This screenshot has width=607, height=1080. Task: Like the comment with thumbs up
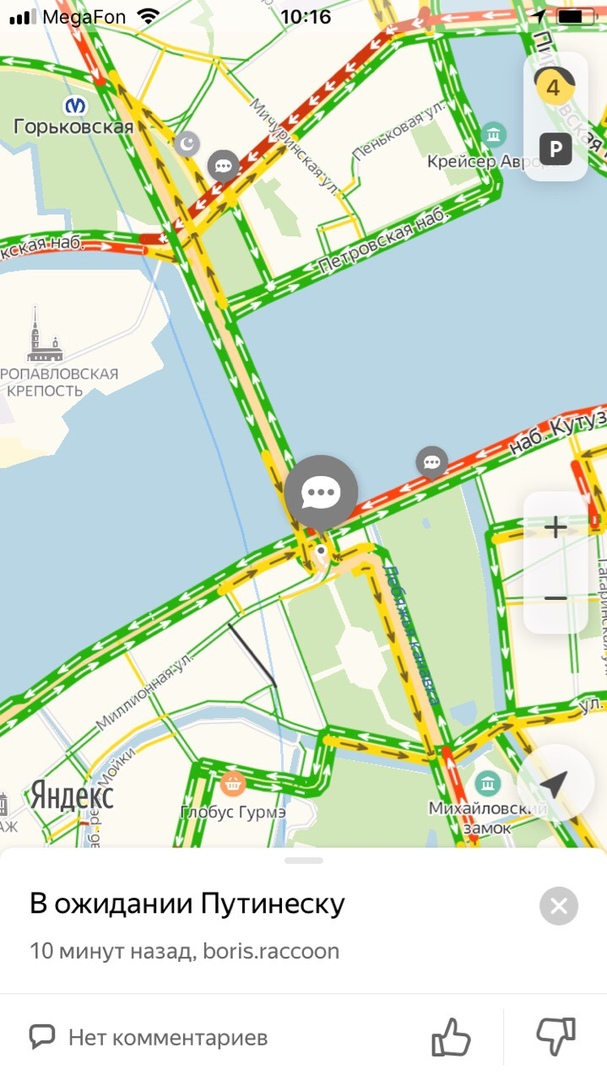click(x=451, y=1037)
